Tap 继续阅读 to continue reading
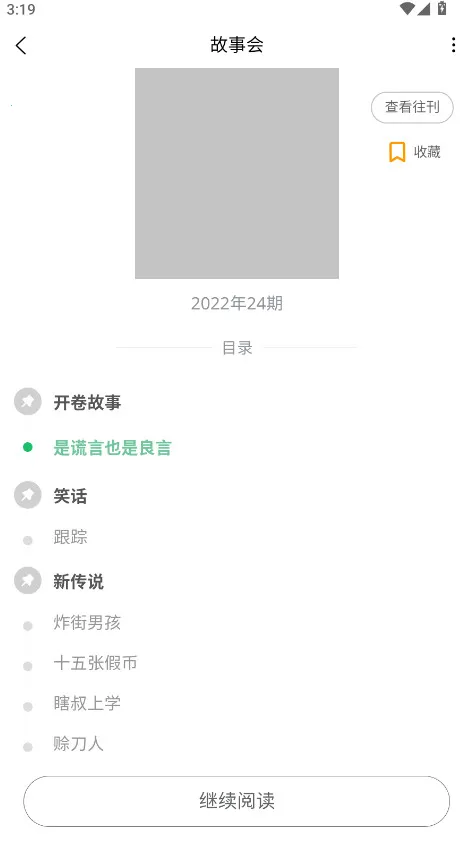 click(236, 801)
